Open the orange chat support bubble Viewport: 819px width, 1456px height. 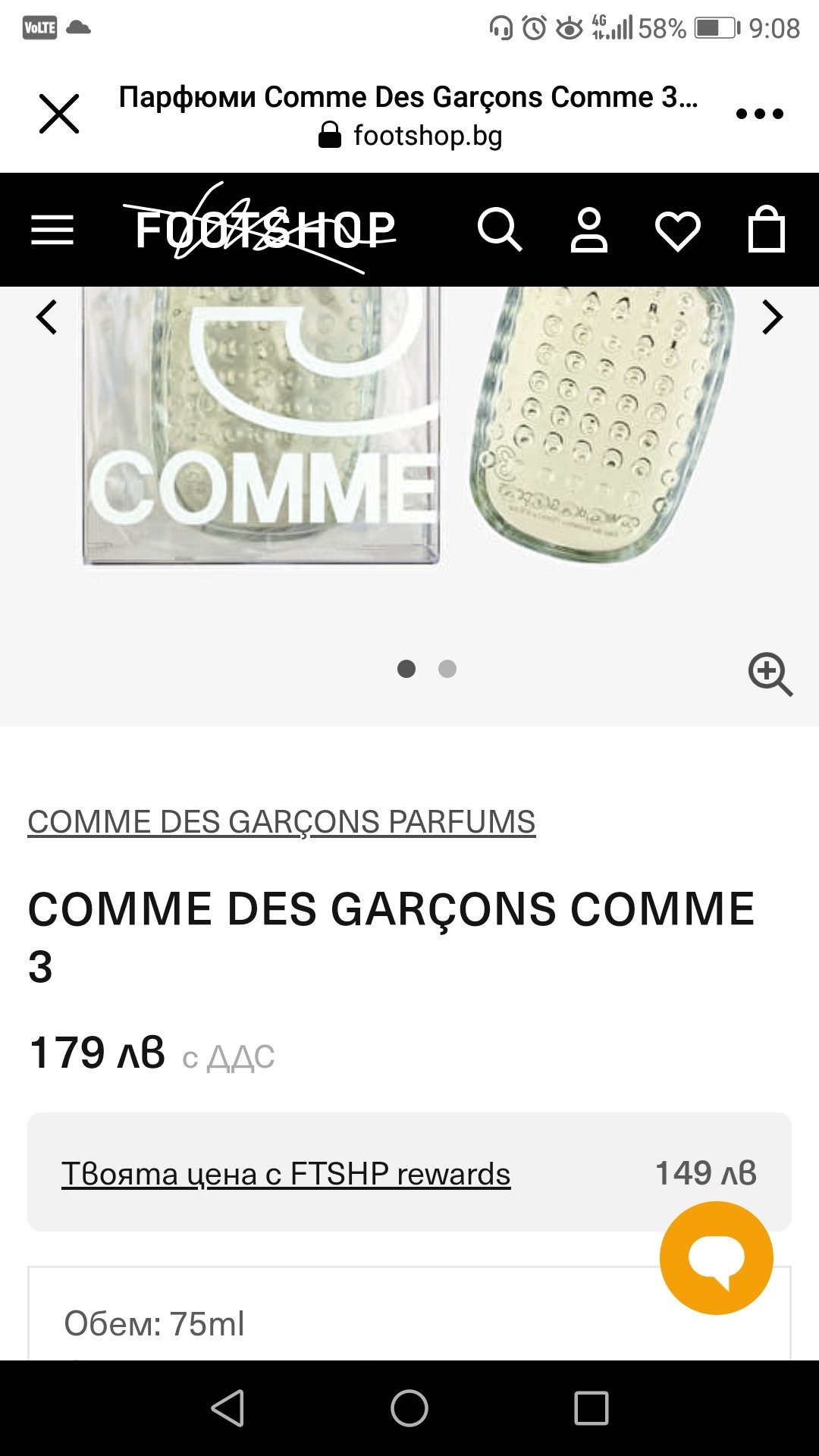[716, 1258]
